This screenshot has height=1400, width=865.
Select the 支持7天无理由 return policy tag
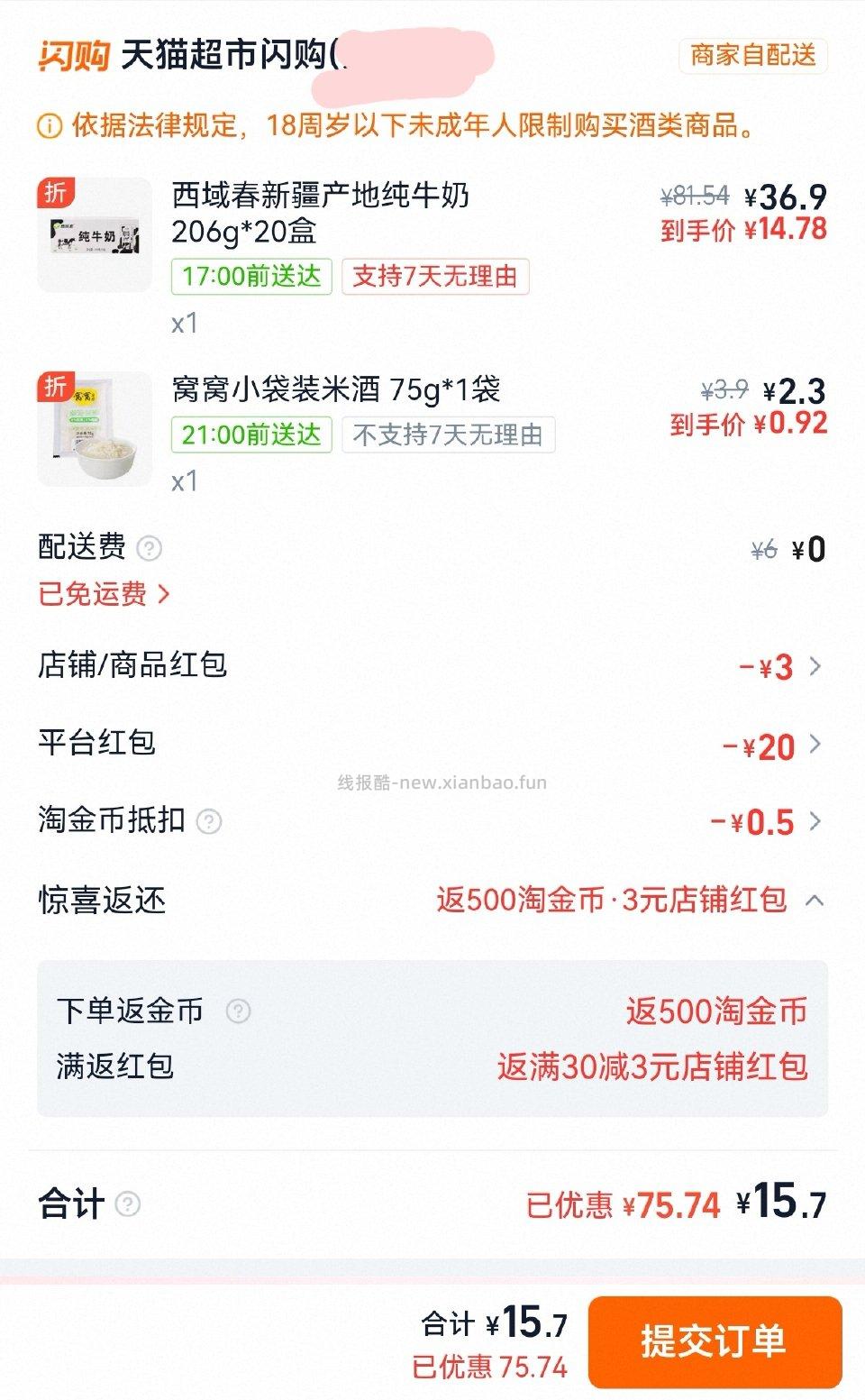(x=437, y=278)
